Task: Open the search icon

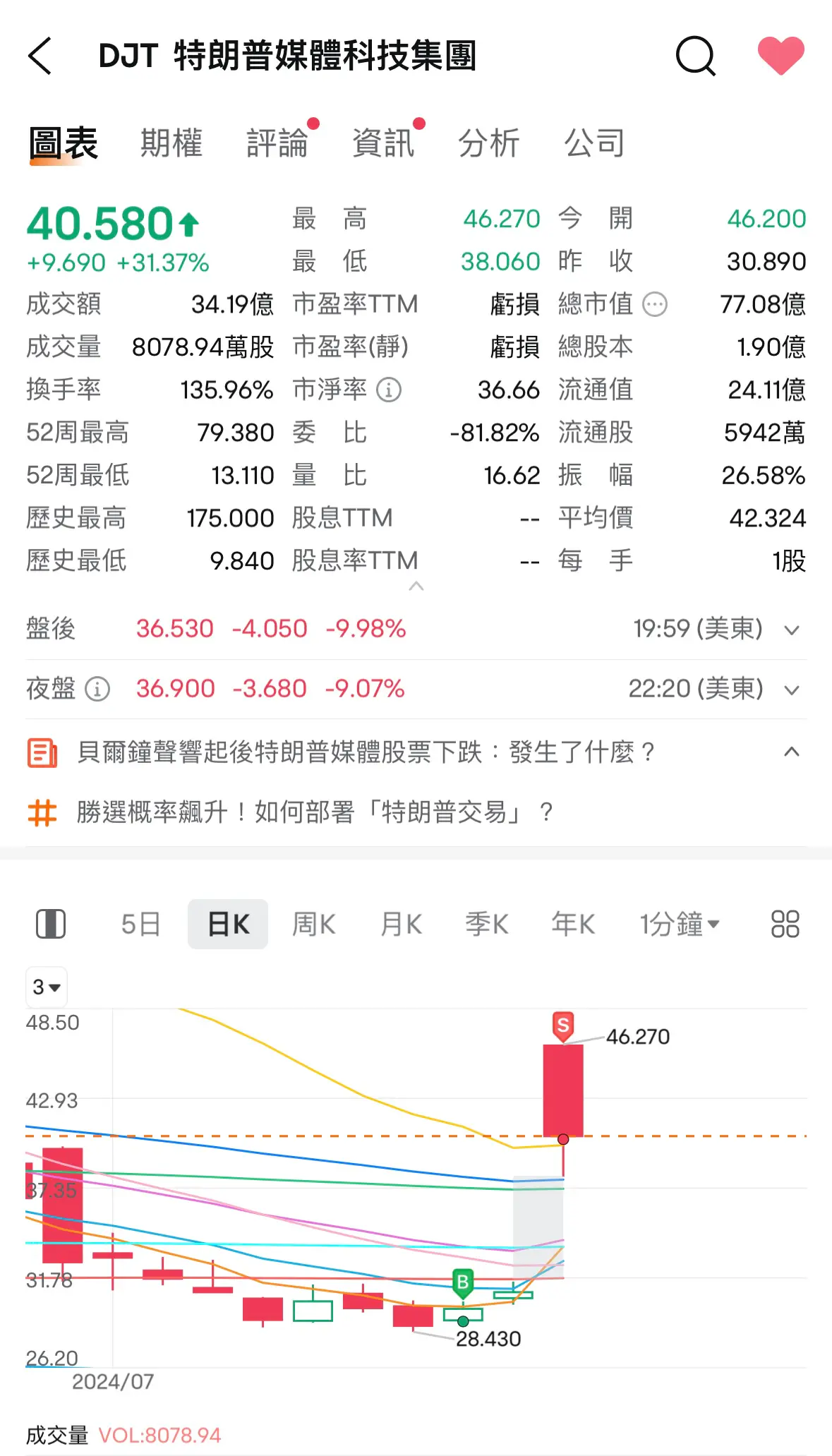Action: click(x=695, y=56)
